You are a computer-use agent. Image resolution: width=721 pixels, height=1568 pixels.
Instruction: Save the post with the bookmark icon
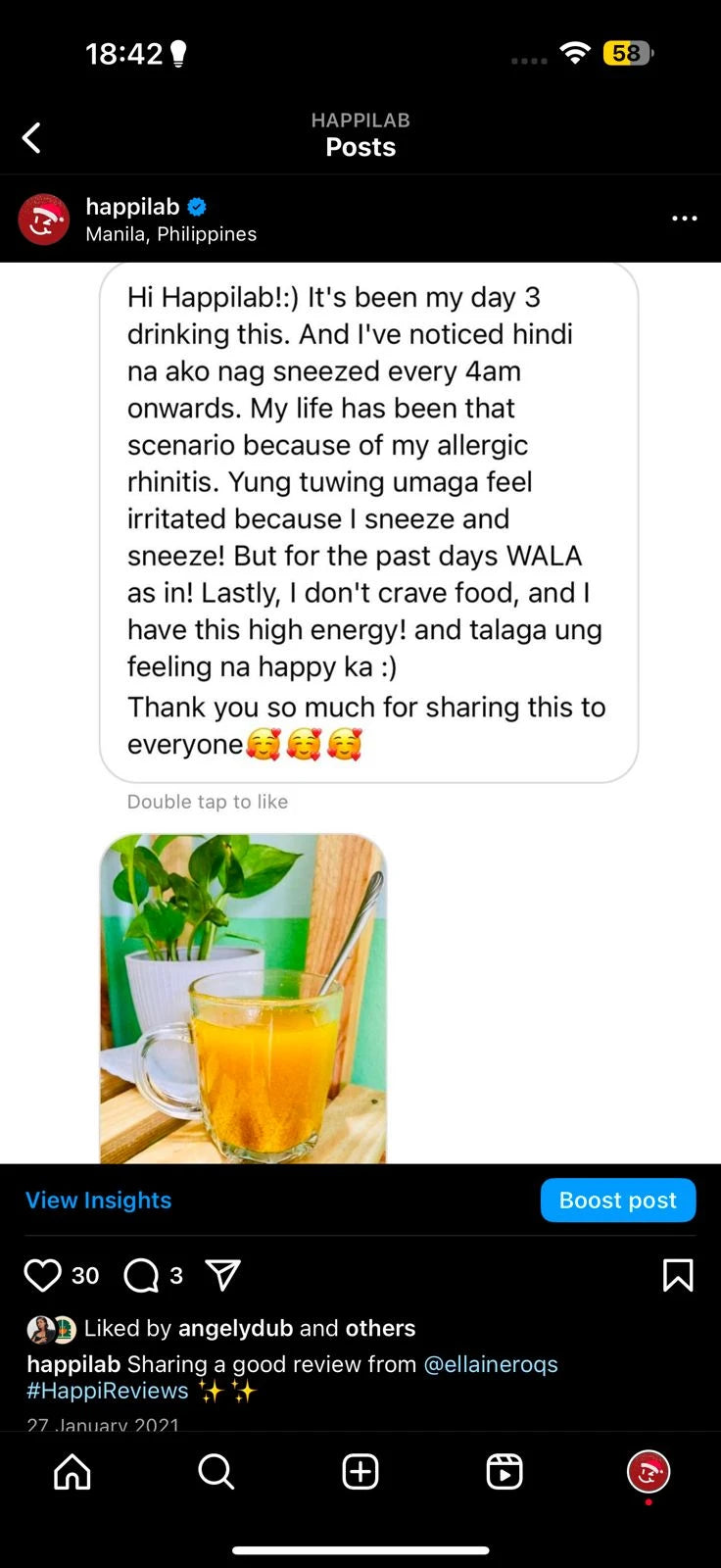coord(678,1275)
